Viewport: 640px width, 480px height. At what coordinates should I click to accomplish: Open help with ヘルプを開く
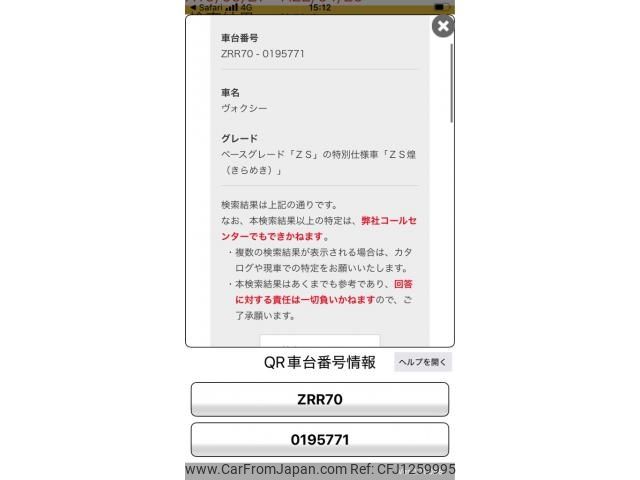tap(422, 362)
